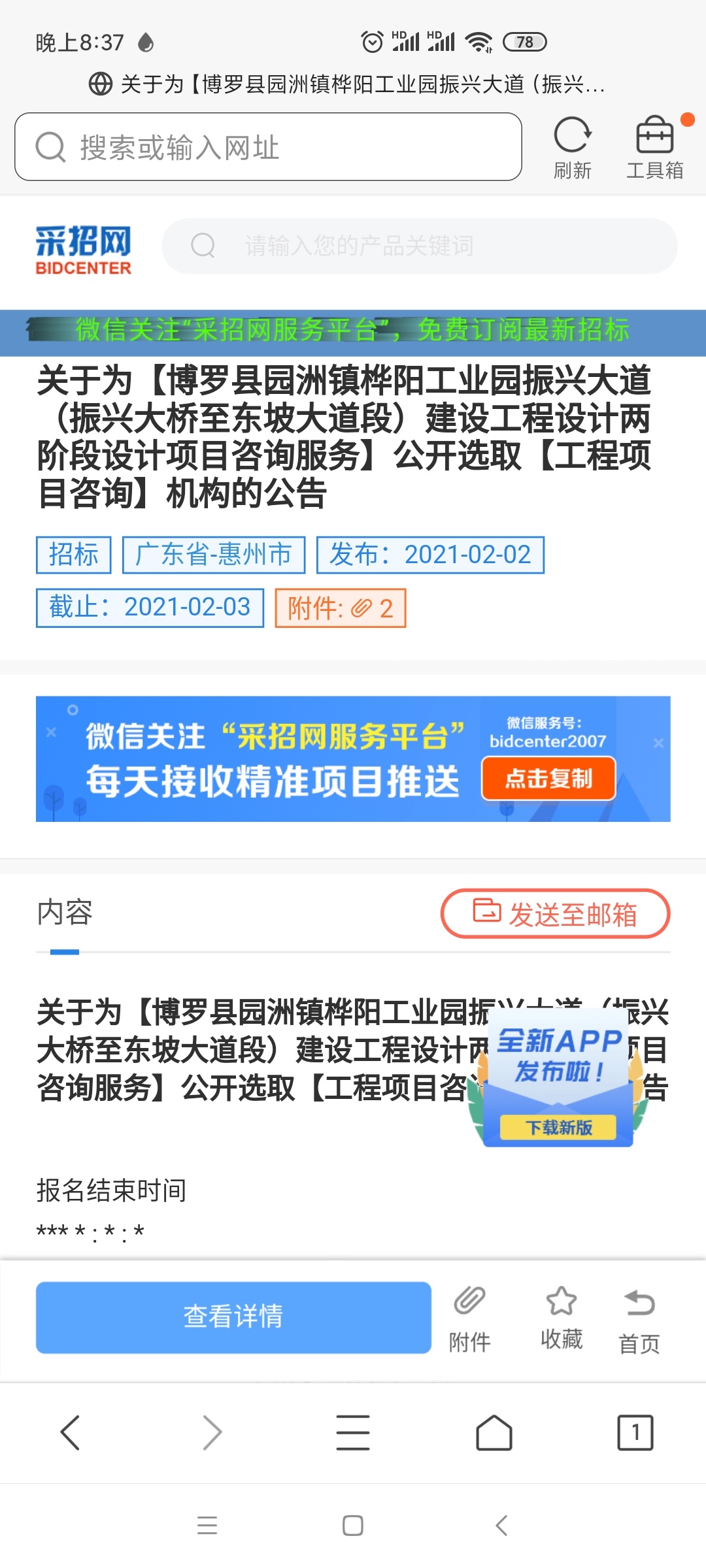
Task: Copy WeChat ID with 点击复制
Action: (548, 778)
